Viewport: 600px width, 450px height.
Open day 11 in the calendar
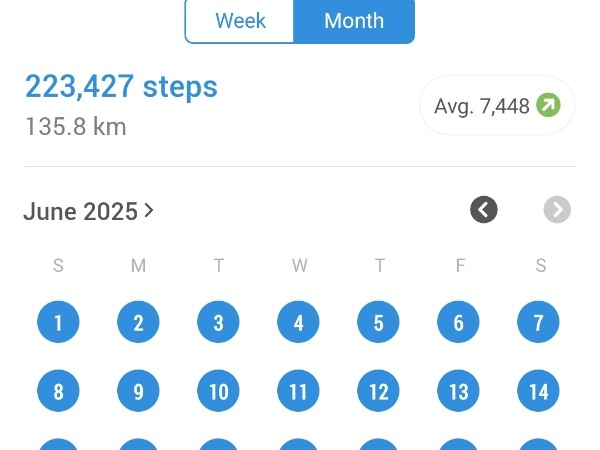click(x=298, y=392)
